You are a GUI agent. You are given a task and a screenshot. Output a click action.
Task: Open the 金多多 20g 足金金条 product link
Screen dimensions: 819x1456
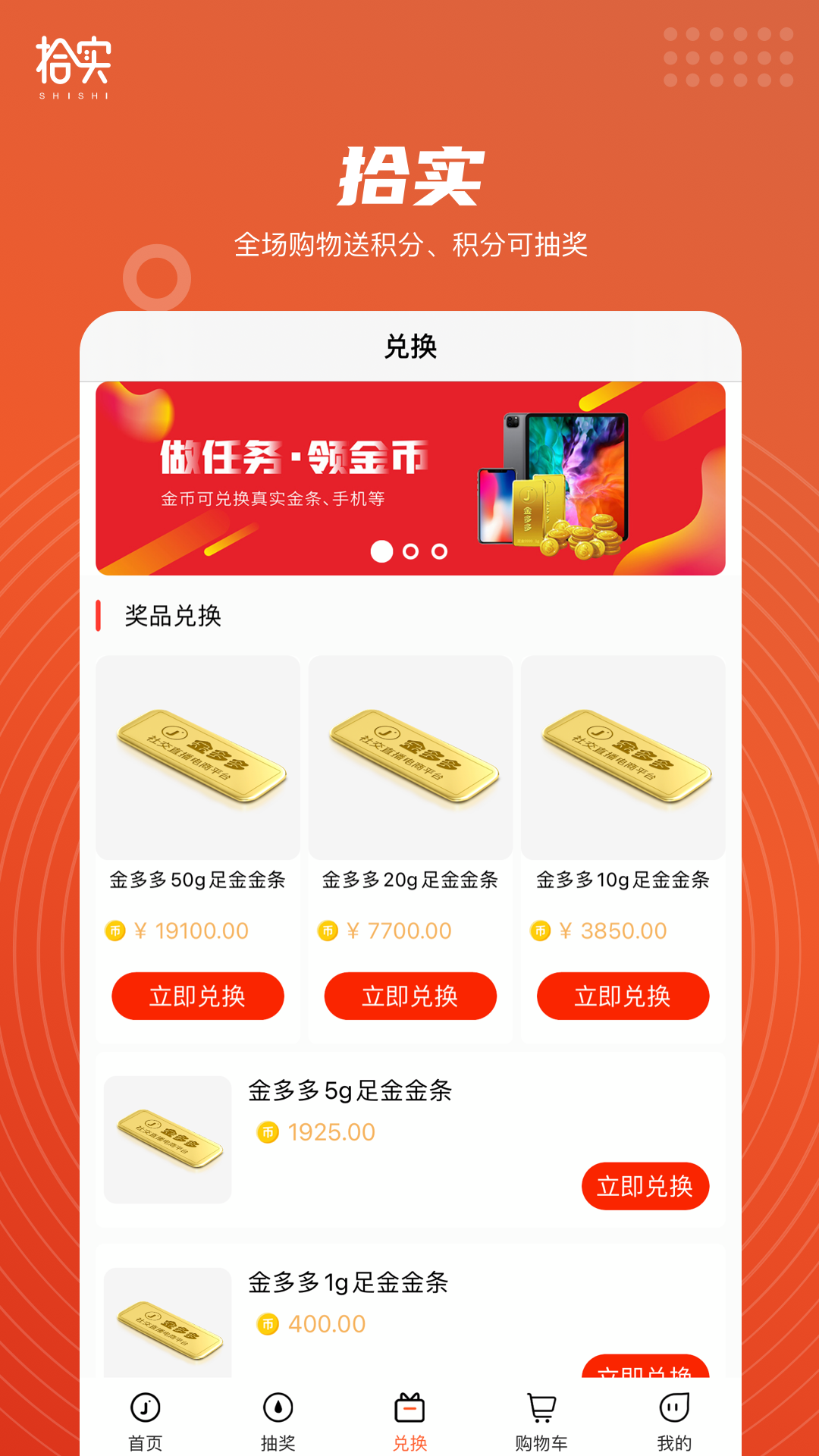tap(409, 882)
